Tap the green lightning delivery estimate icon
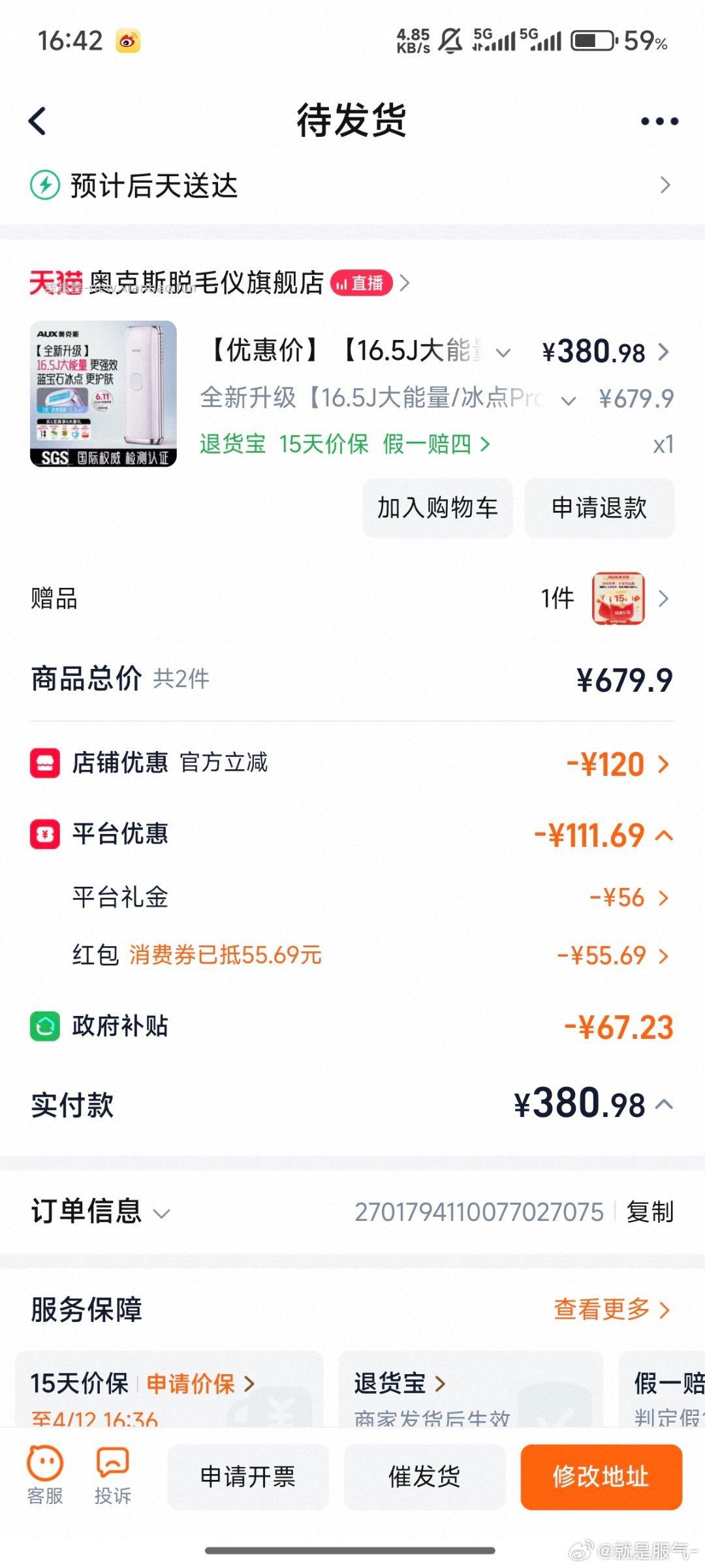This screenshot has width=705, height=1568. 44,186
